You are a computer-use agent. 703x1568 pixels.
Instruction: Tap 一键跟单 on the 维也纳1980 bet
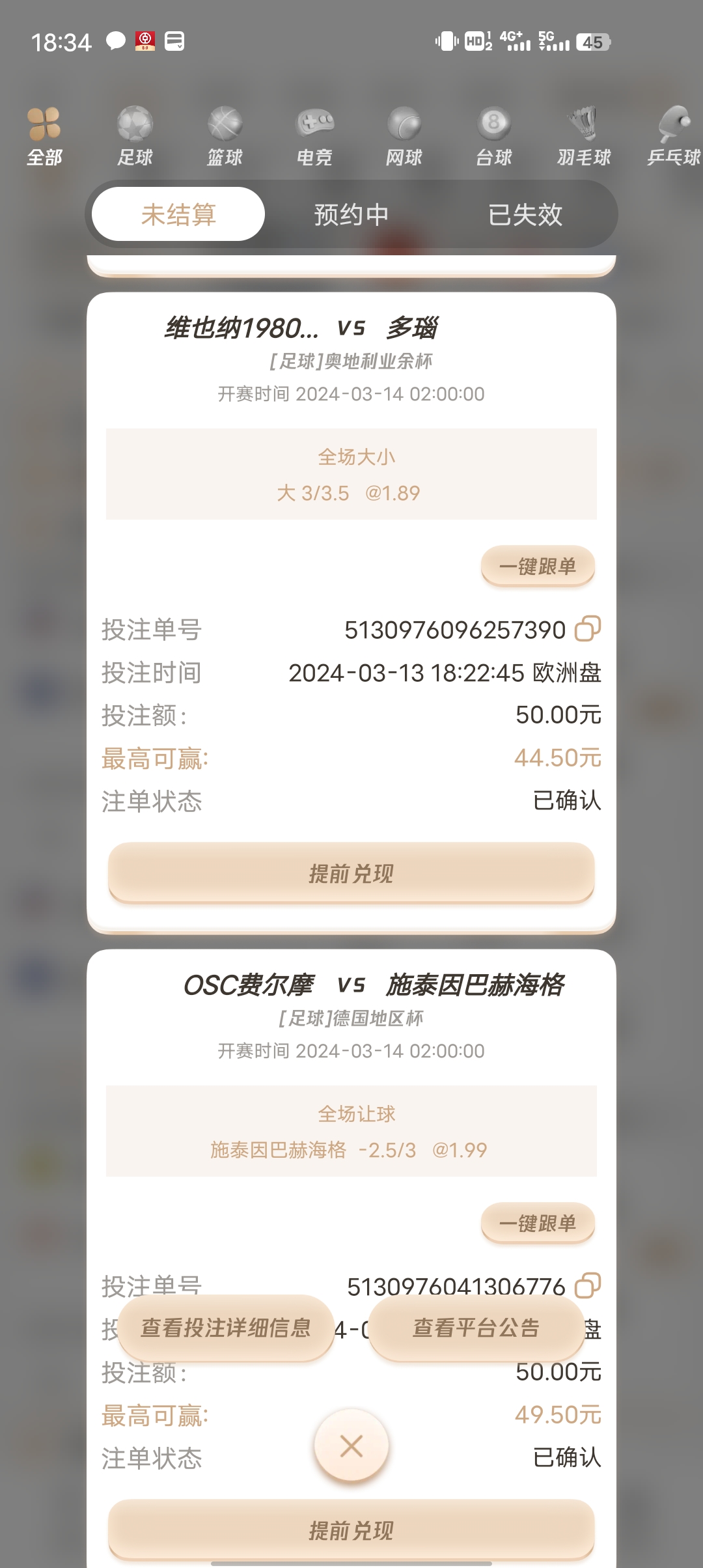pos(538,566)
